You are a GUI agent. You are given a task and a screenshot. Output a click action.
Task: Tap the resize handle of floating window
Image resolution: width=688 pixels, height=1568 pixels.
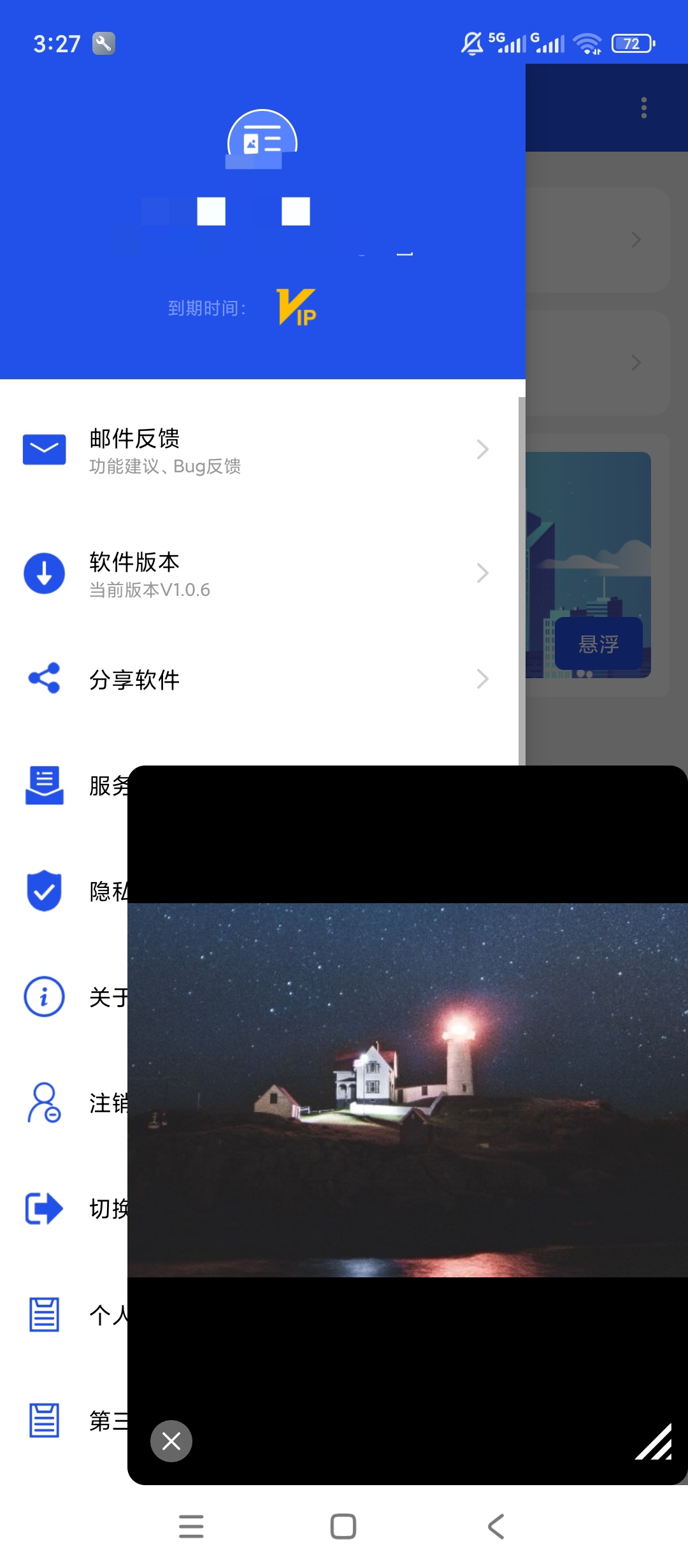tap(654, 1441)
